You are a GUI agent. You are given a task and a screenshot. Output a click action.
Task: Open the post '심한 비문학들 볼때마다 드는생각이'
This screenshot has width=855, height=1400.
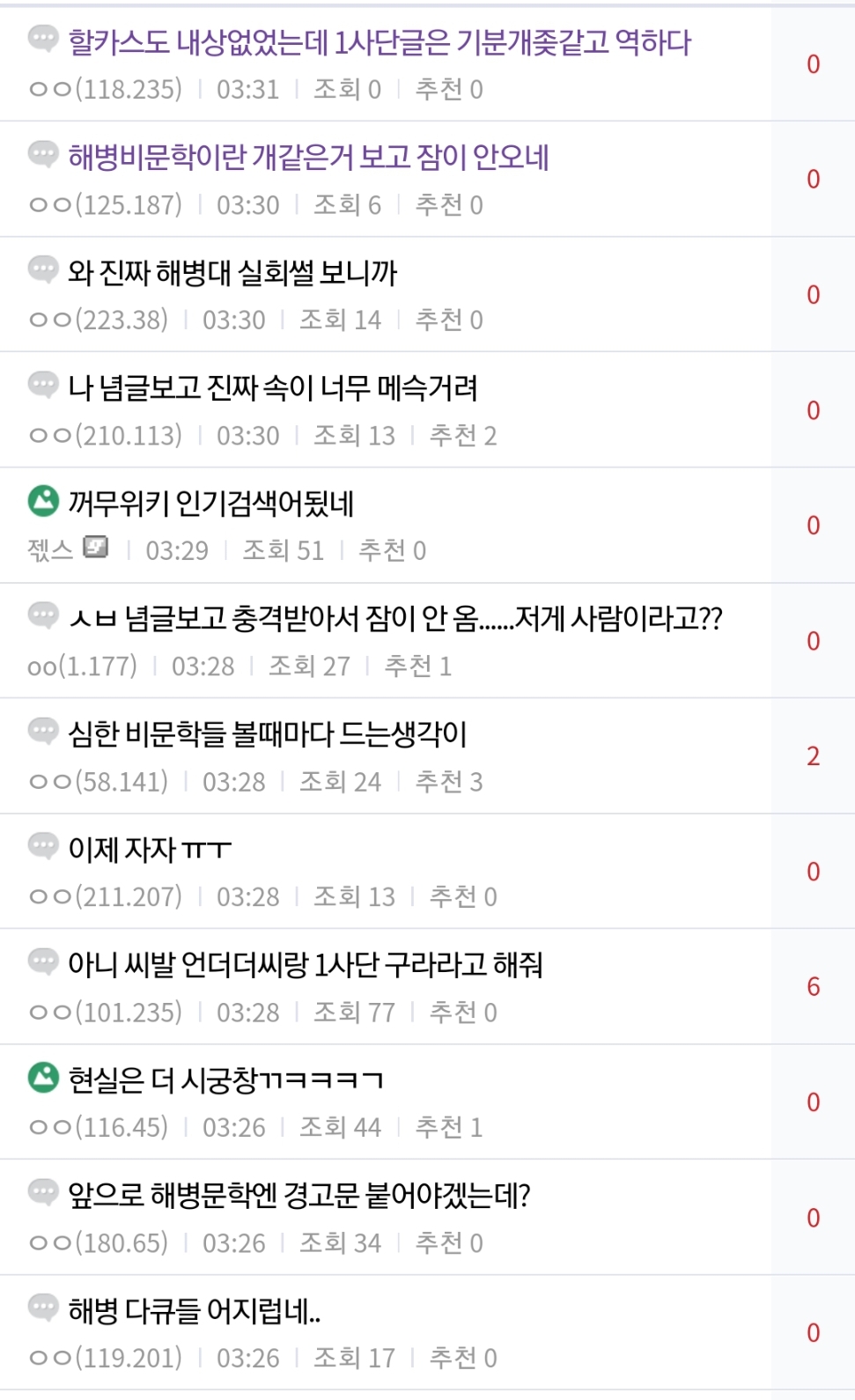[267, 734]
